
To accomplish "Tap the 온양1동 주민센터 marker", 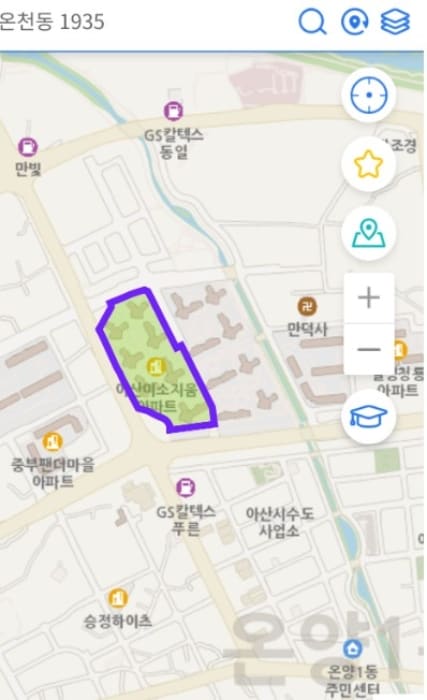I will [x=352, y=649].
